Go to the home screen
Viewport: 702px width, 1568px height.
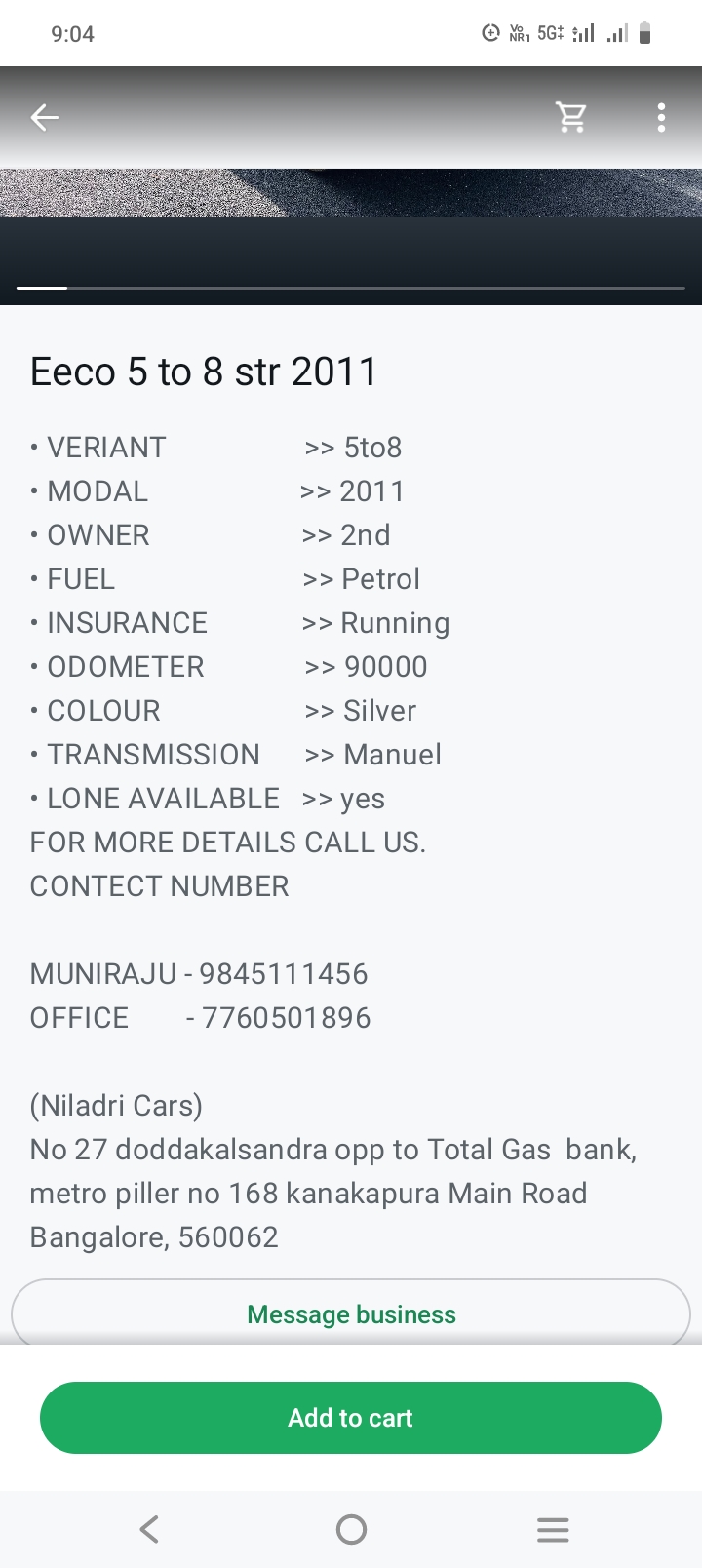[x=351, y=1529]
